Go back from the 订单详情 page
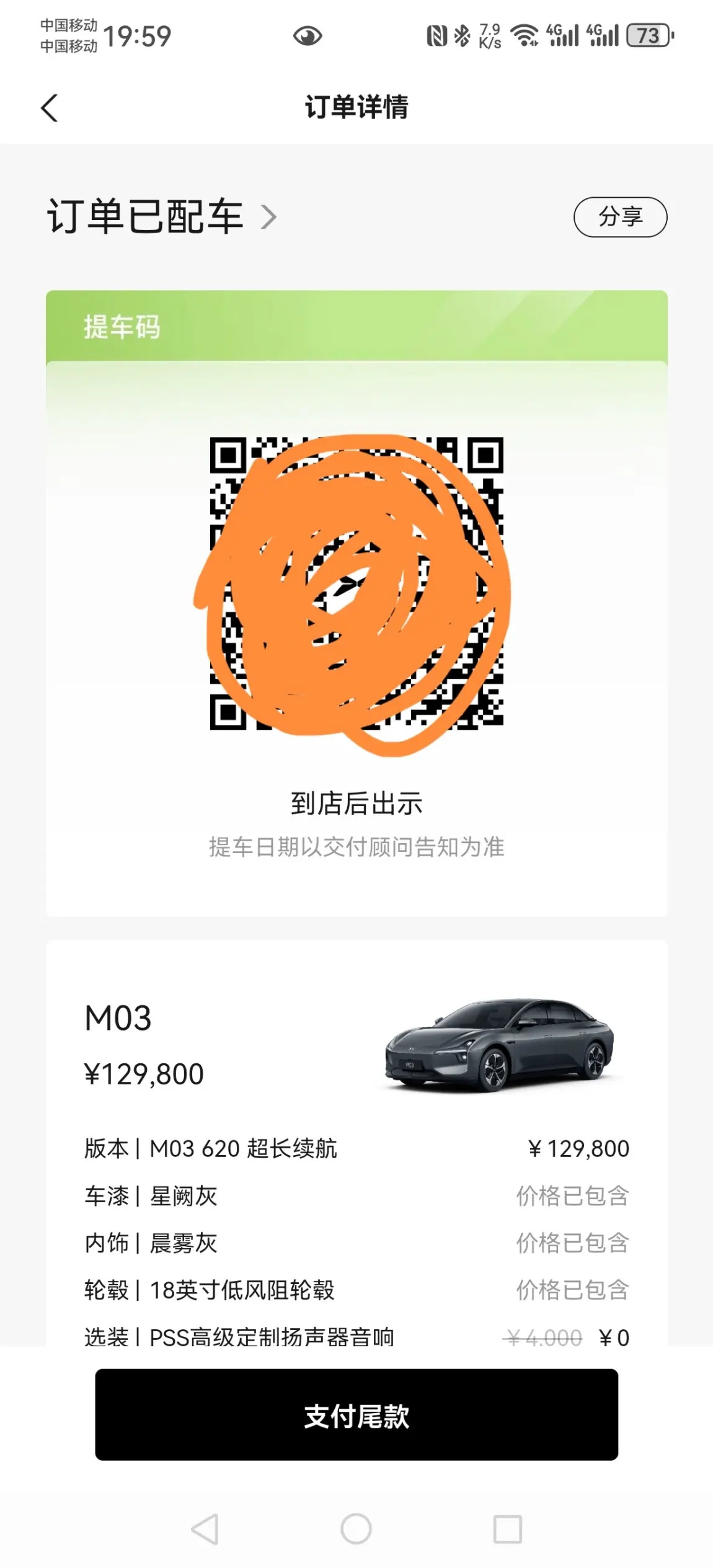 tap(50, 108)
